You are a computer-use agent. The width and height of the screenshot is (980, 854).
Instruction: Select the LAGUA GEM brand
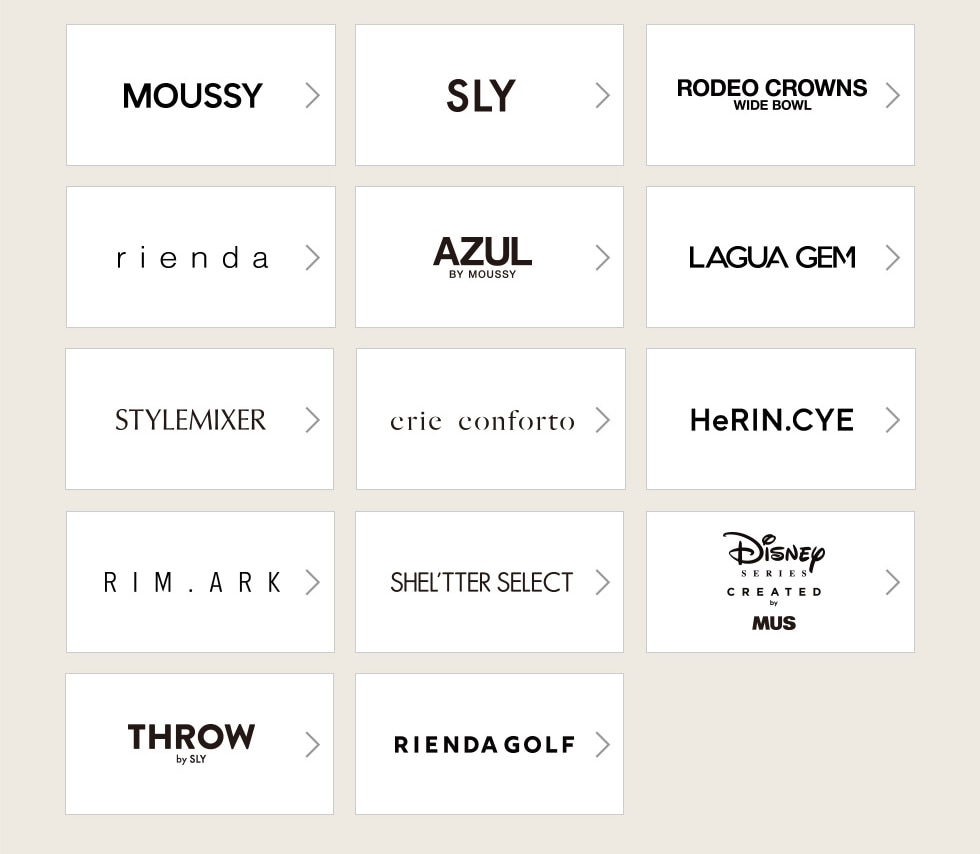tap(780, 257)
